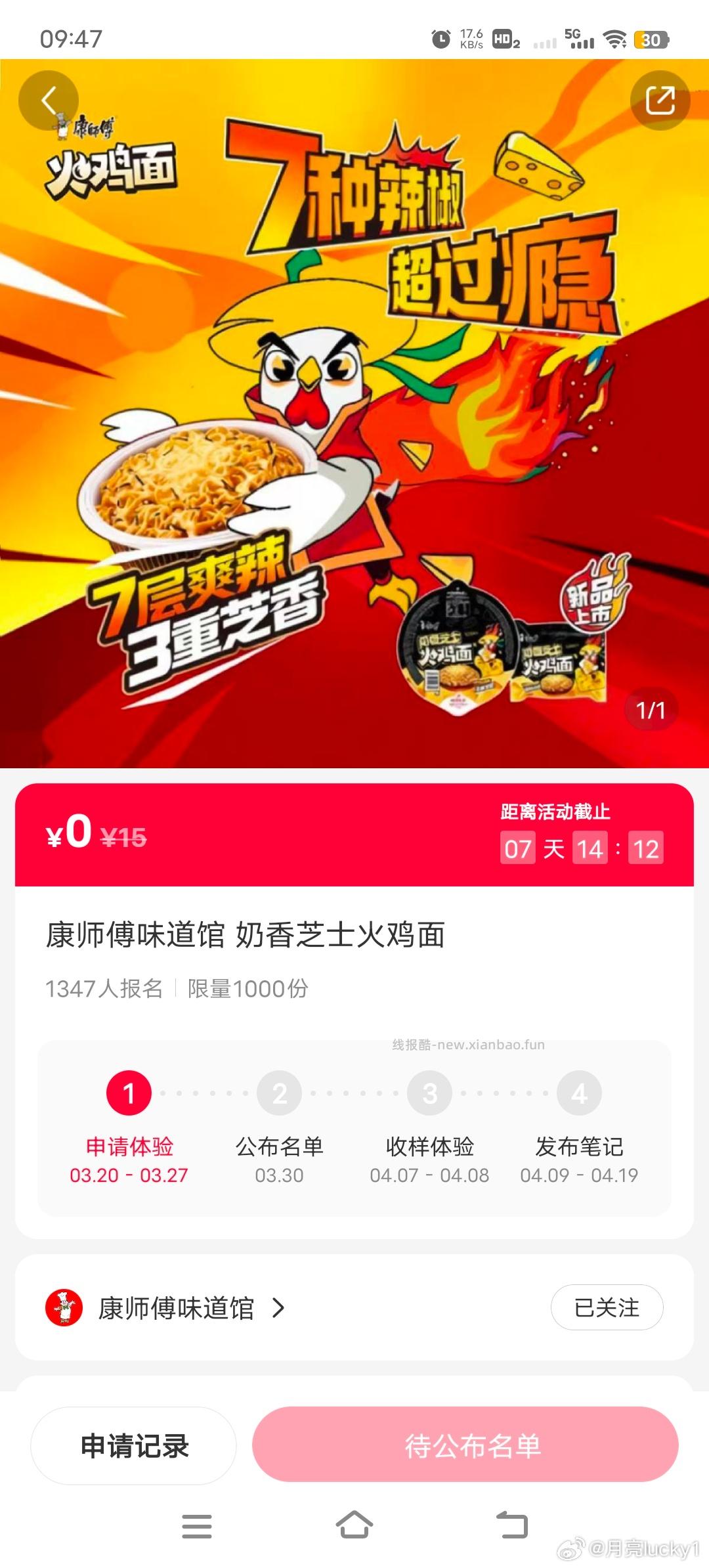Toggle follow status via 已关注 button
The height and width of the screenshot is (1568, 709).
[607, 1307]
